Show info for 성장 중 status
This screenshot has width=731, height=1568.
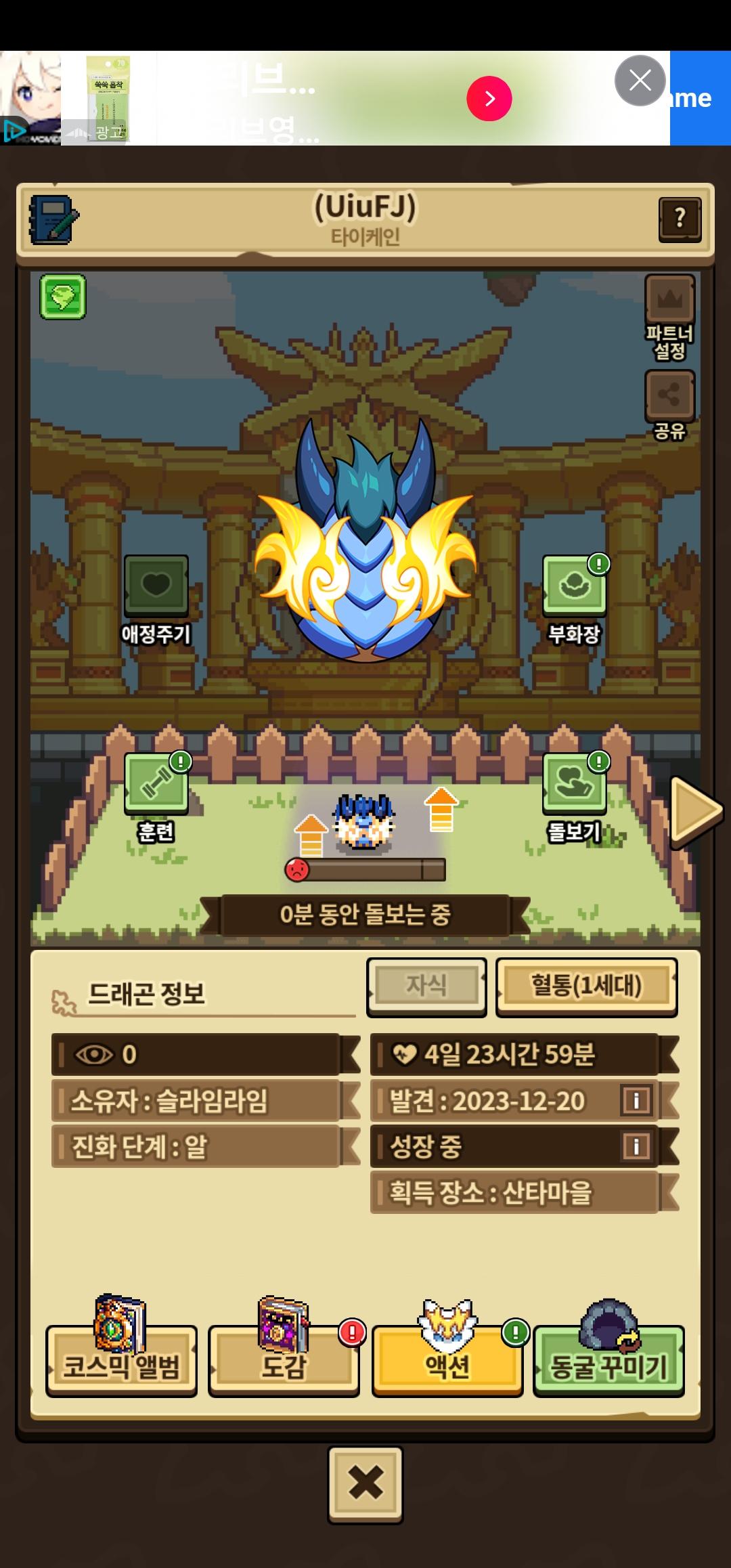(x=636, y=1147)
